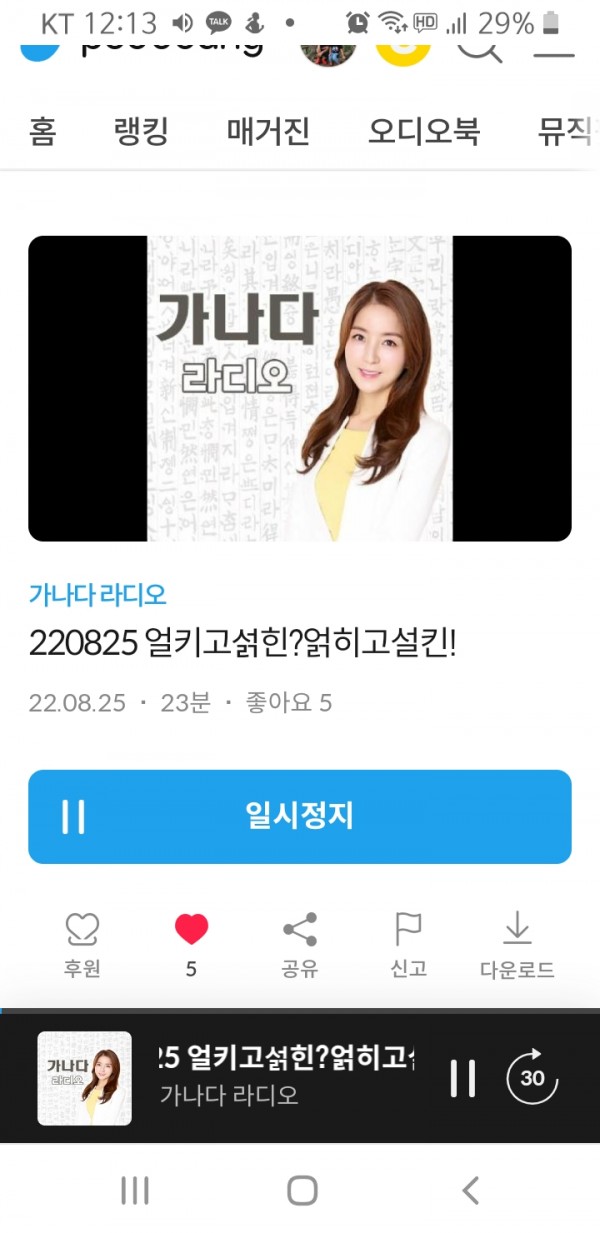Image resolution: width=600 pixels, height=1233 pixels.
Task: Pause from the mini player bar
Action: pyautogui.click(x=462, y=1078)
